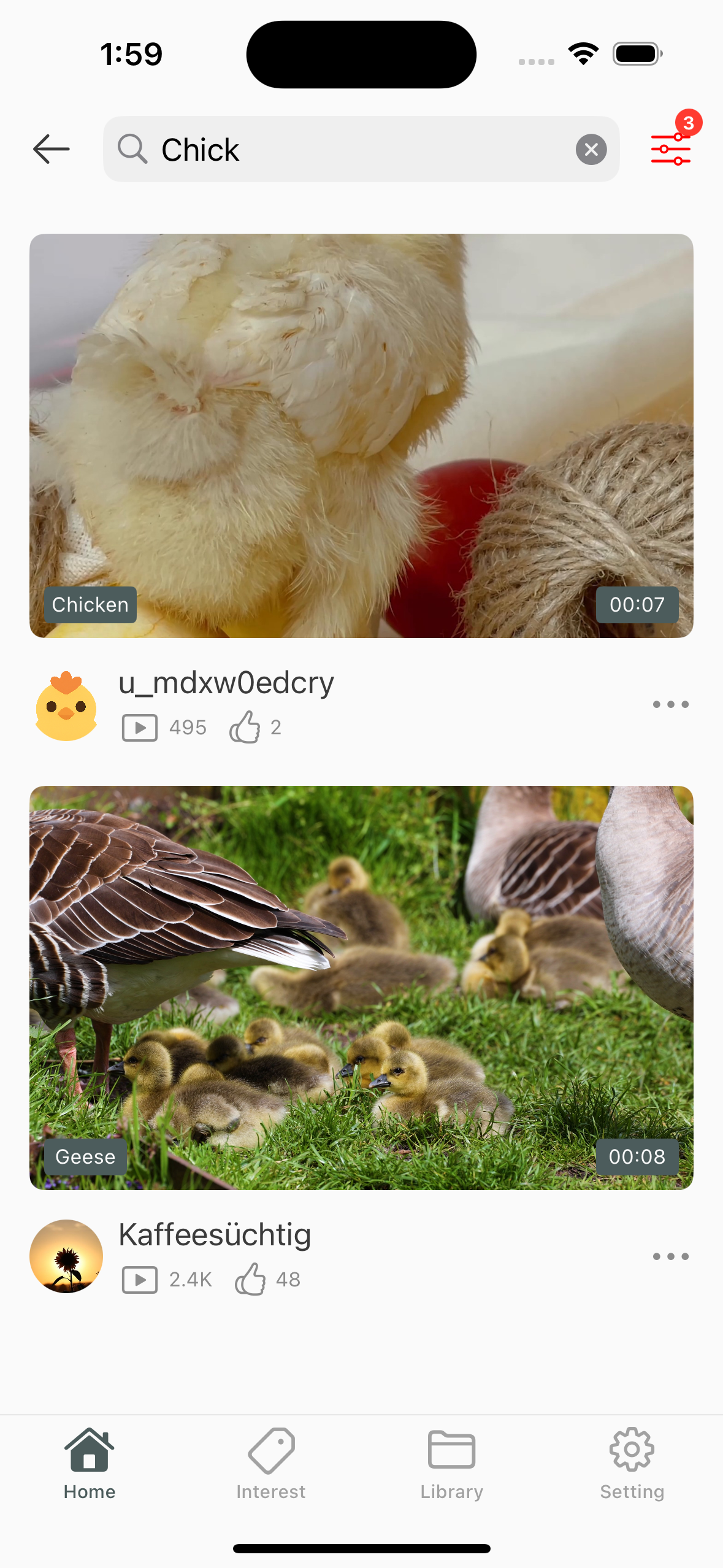723x1568 pixels.
Task: Switch to the Interest tab
Action: pos(271,1464)
